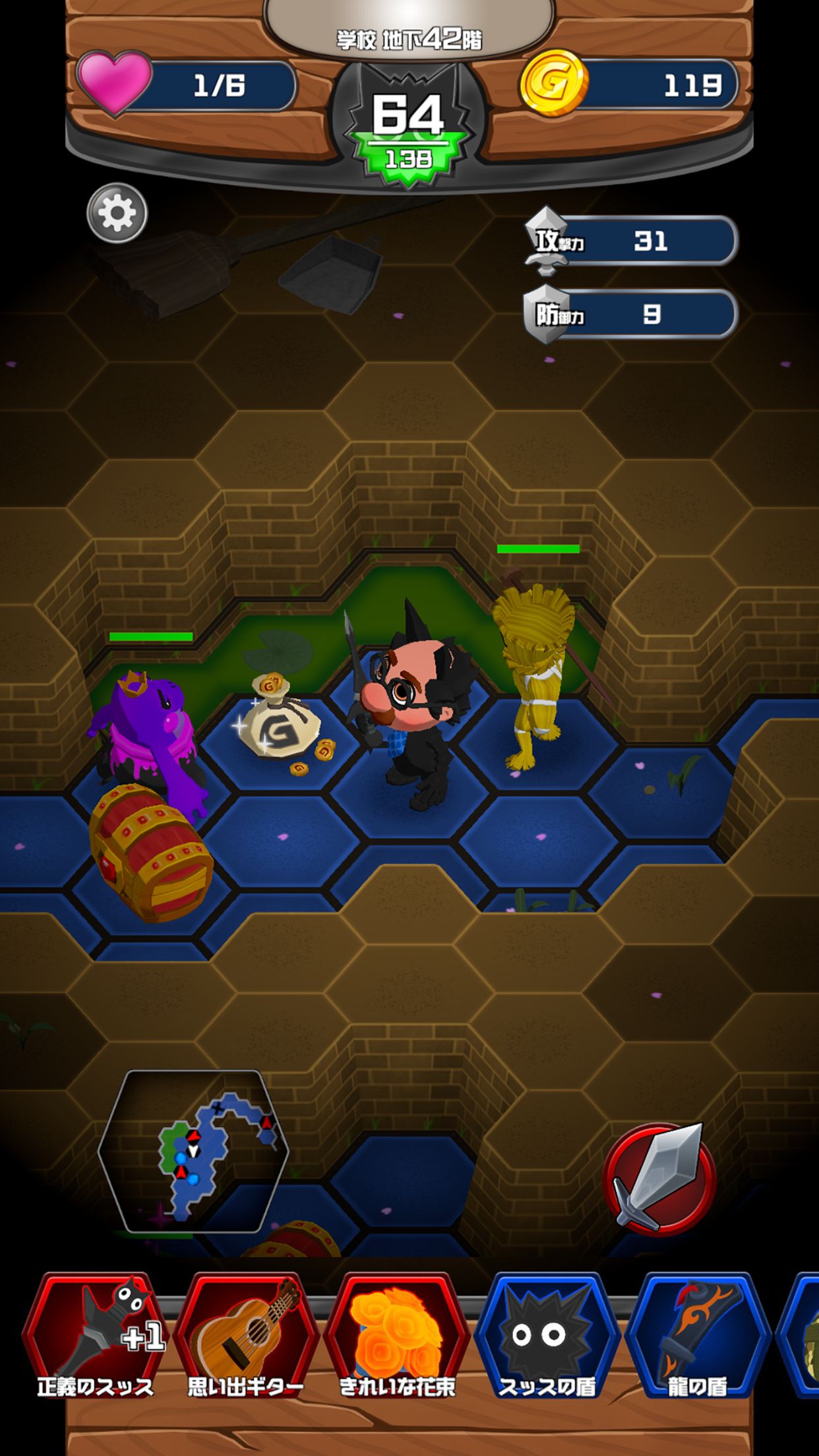Equip the スッスの盾 shield
This screenshot has width=819, height=1456.
[547, 1335]
